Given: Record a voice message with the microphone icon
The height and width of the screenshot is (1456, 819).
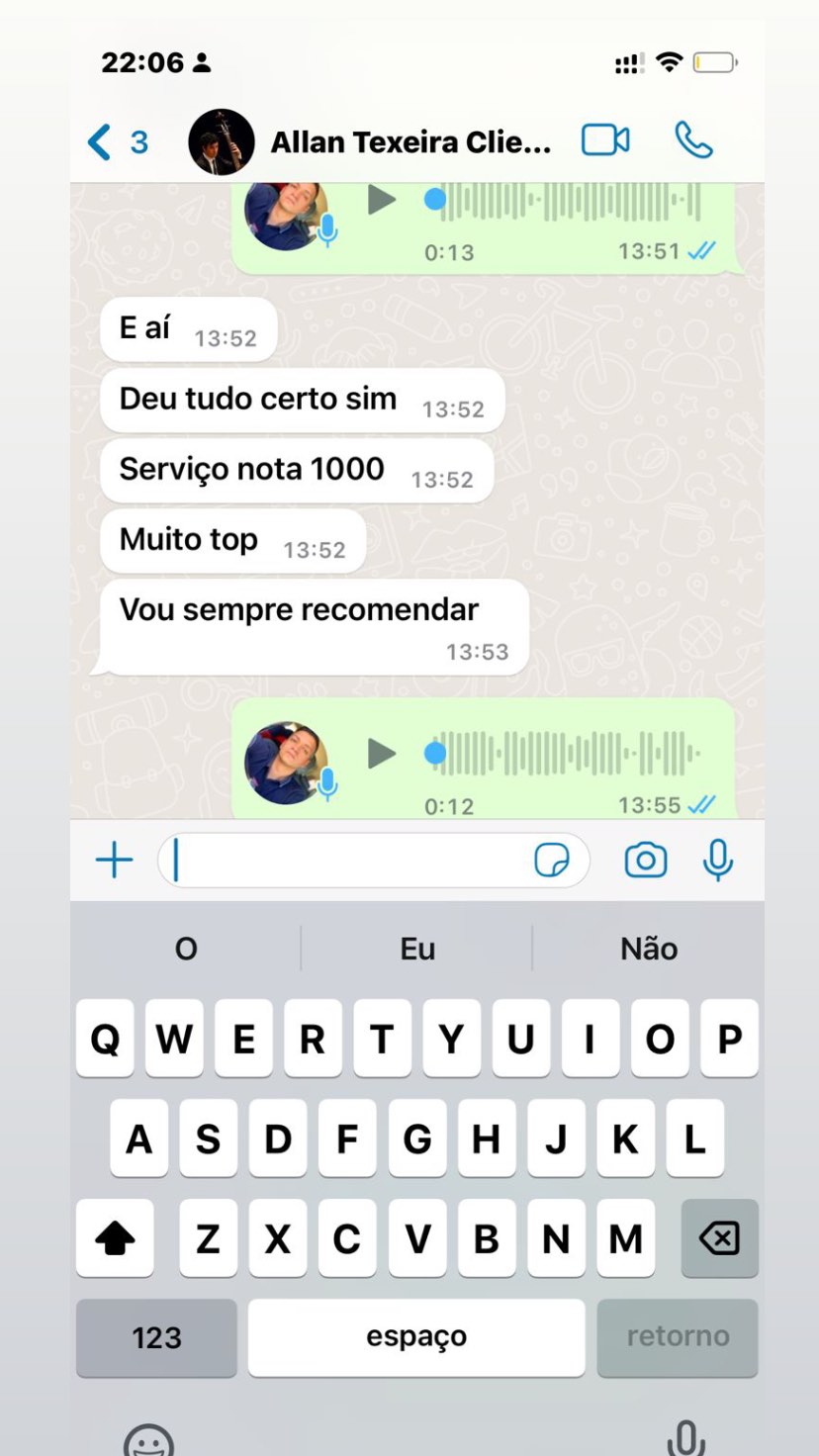Looking at the screenshot, I should [716, 860].
